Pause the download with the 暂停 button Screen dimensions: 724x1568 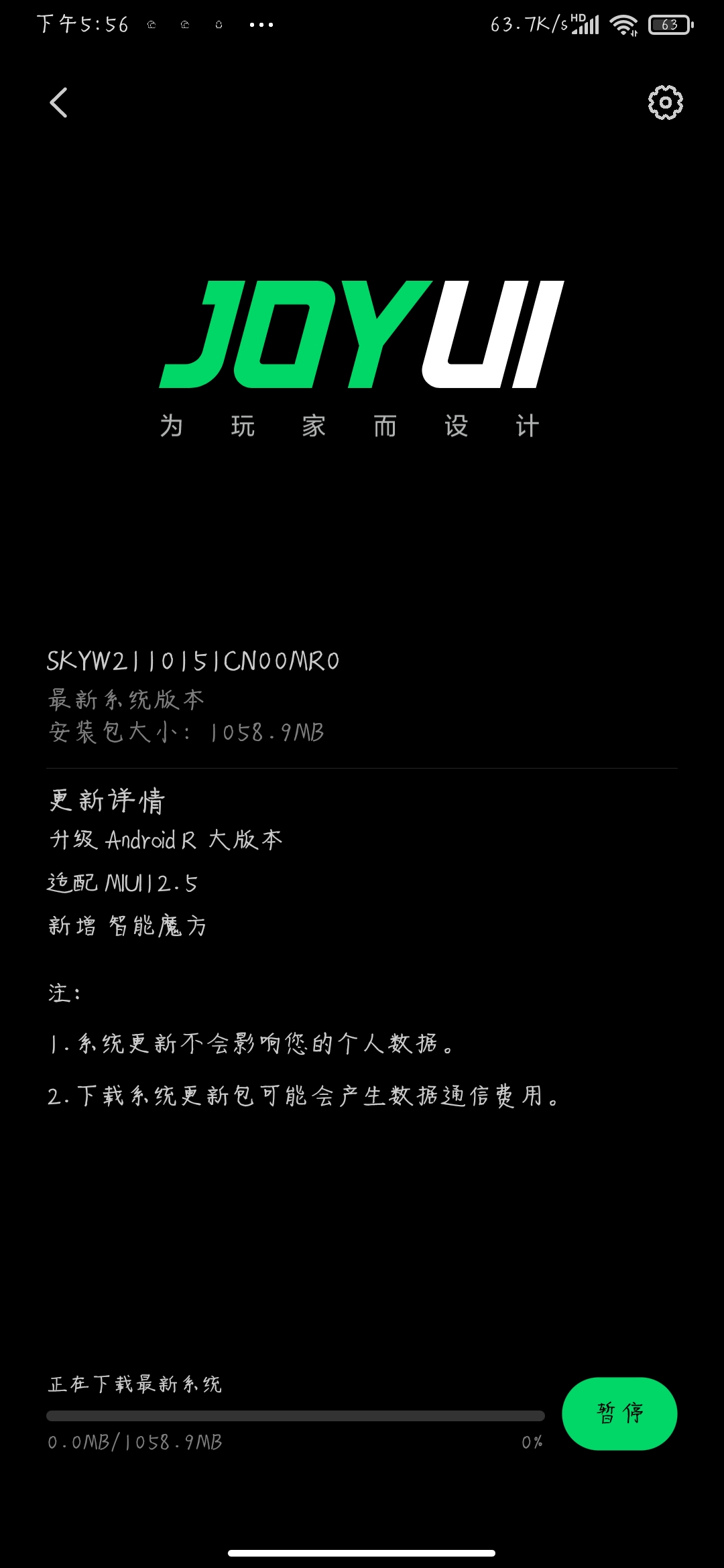[619, 1413]
